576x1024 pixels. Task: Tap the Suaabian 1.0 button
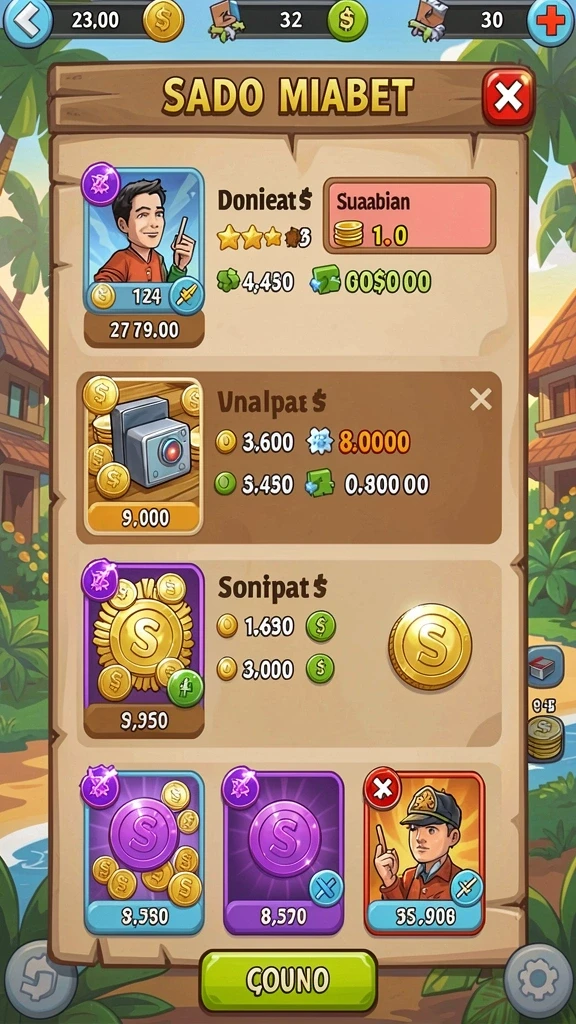coord(409,216)
